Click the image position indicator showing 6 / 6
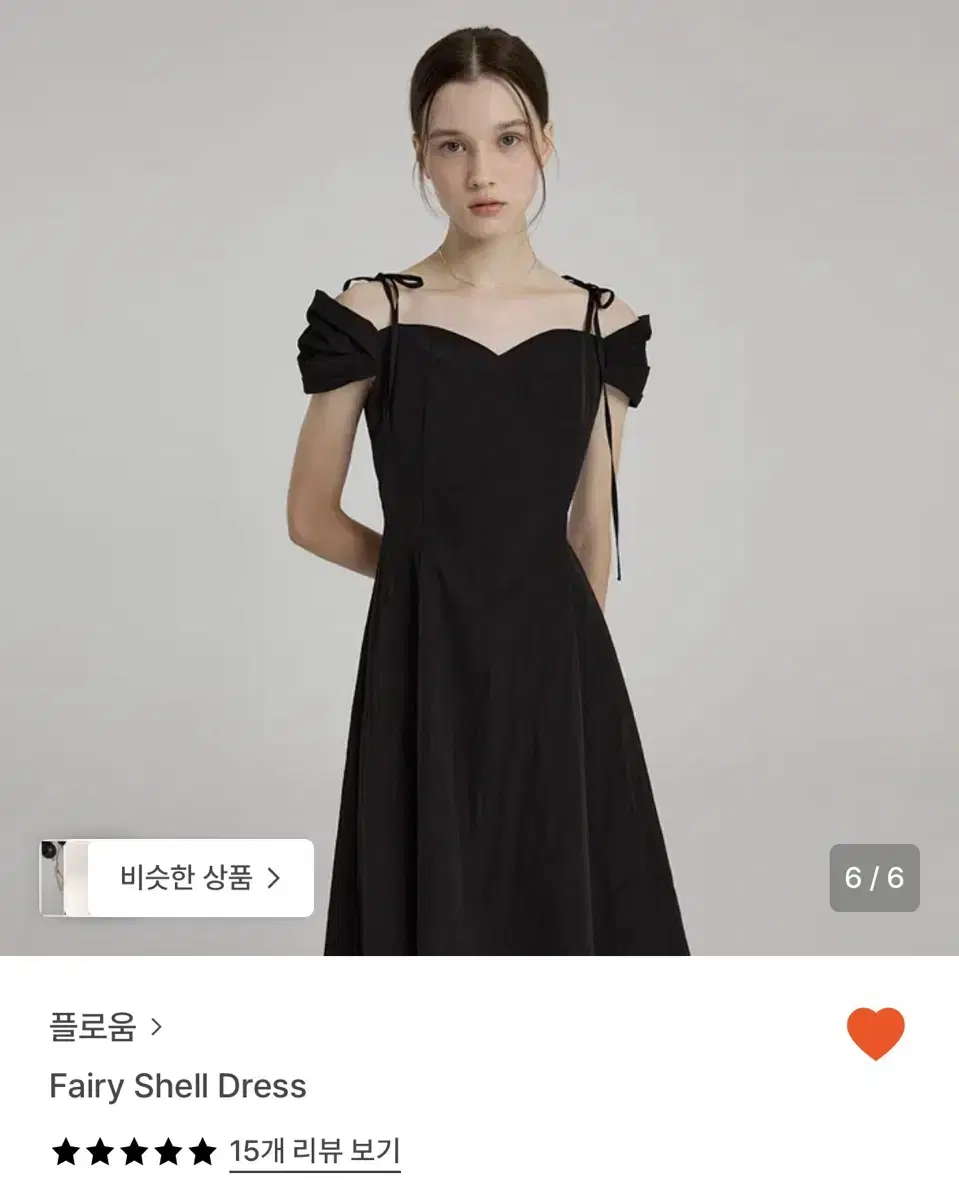 tap(873, 877)
